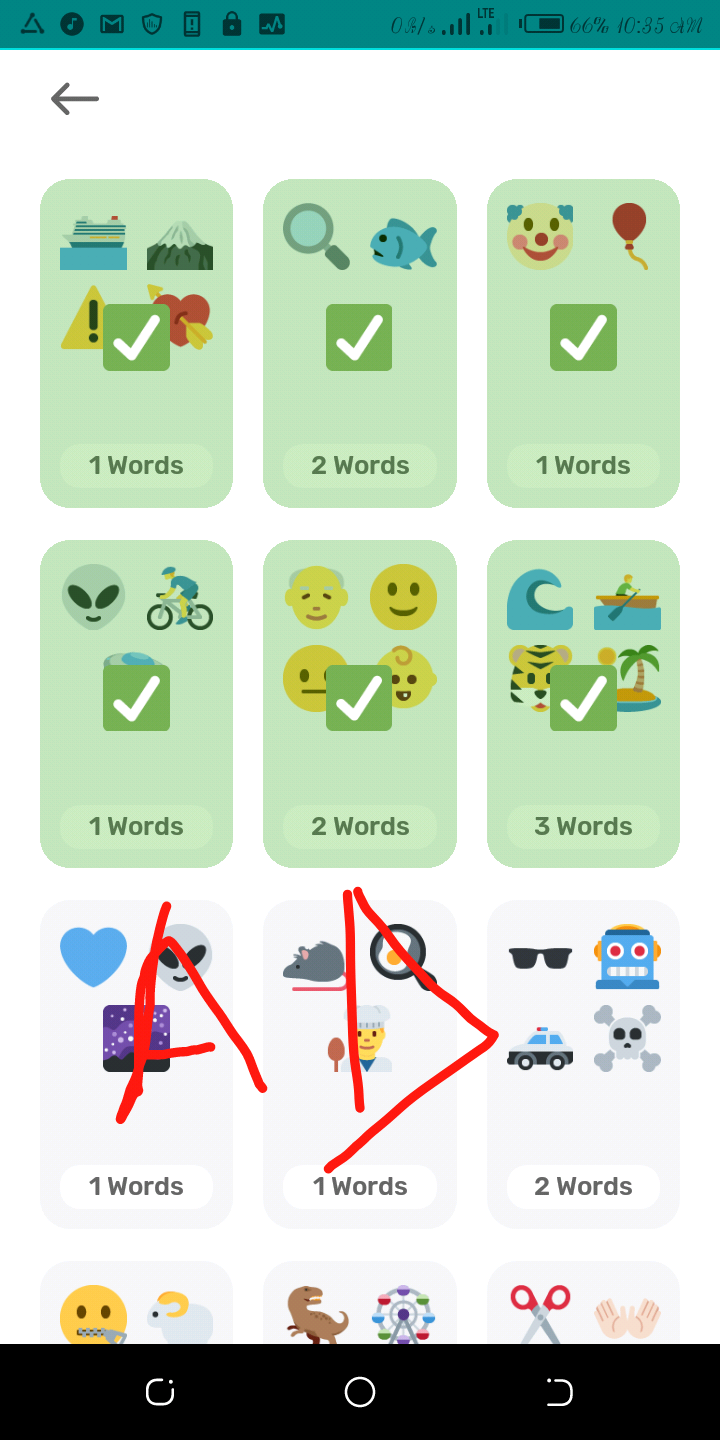
Task: Tap the checkmark on the wave and rowboat level
Action: click(x=583, y=697)
